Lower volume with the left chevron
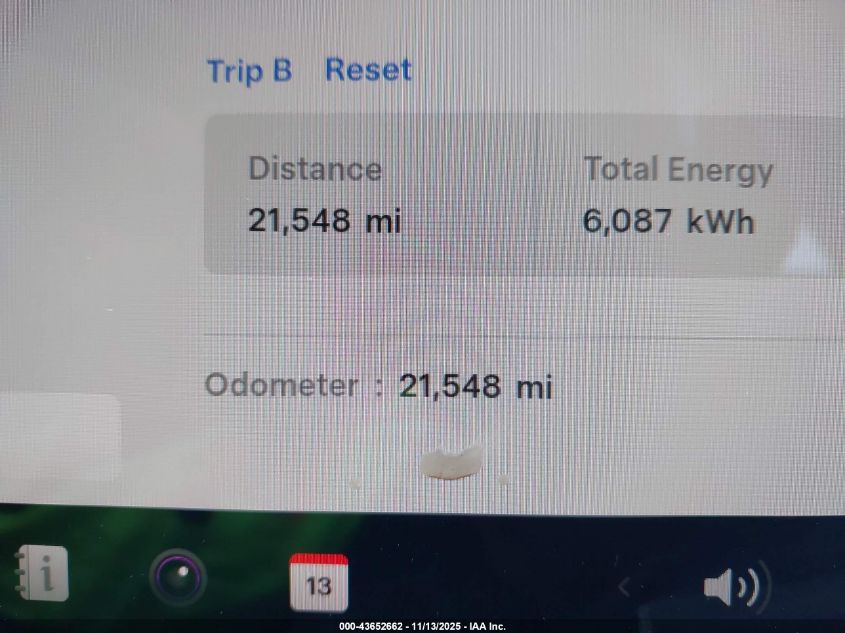This screenshot has width=845, height=633. [624, 586]
